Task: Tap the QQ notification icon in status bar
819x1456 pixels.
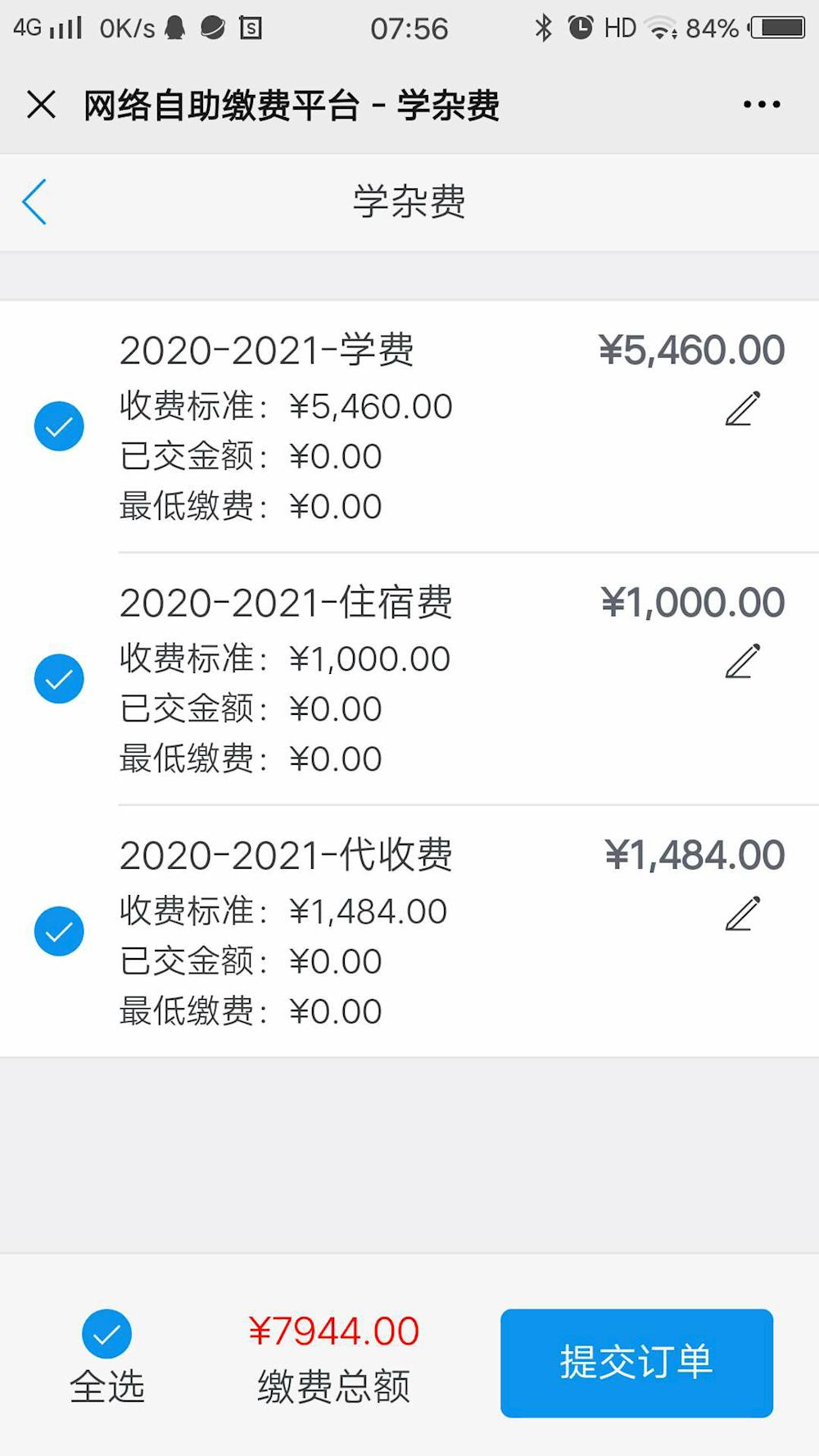Action: [x=175, y=27]
